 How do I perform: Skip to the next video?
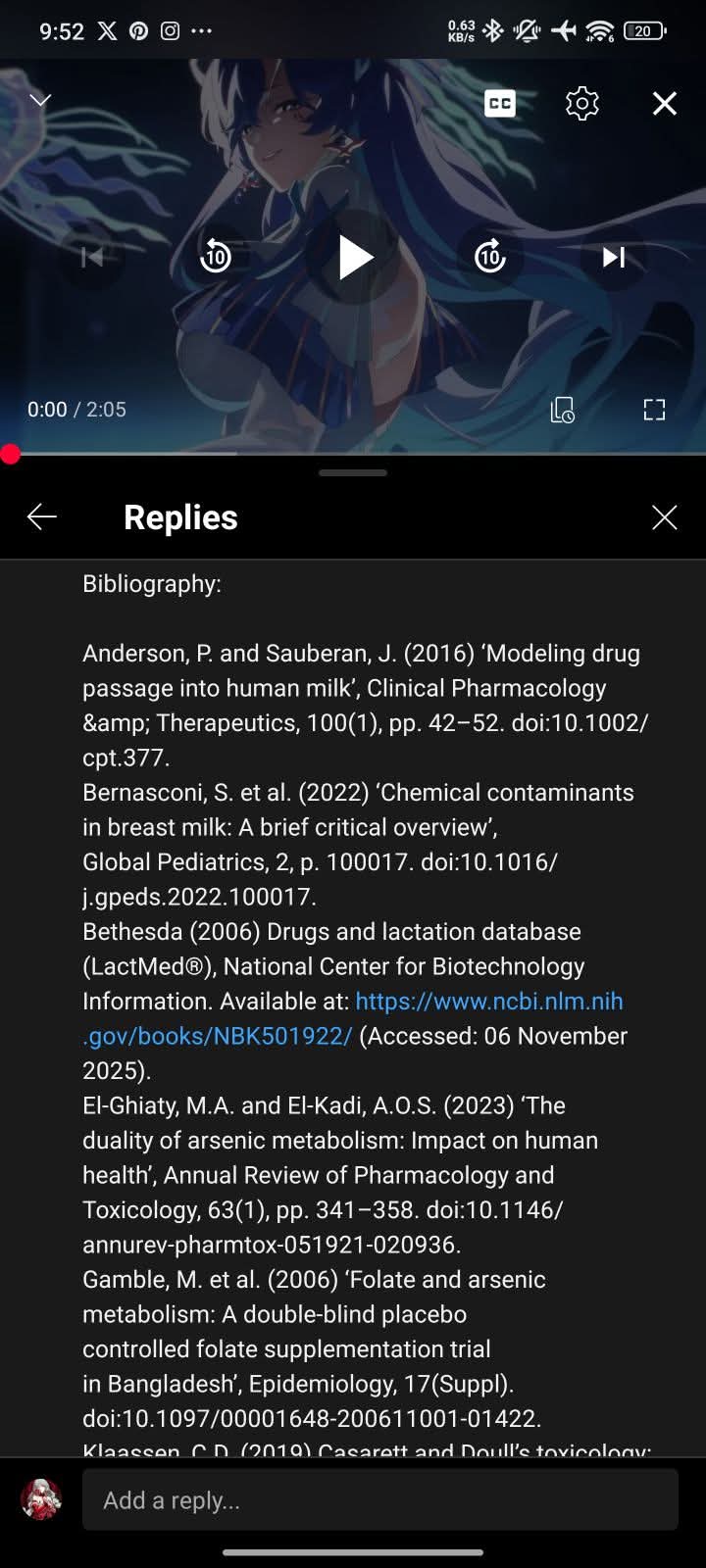[614, 257]
